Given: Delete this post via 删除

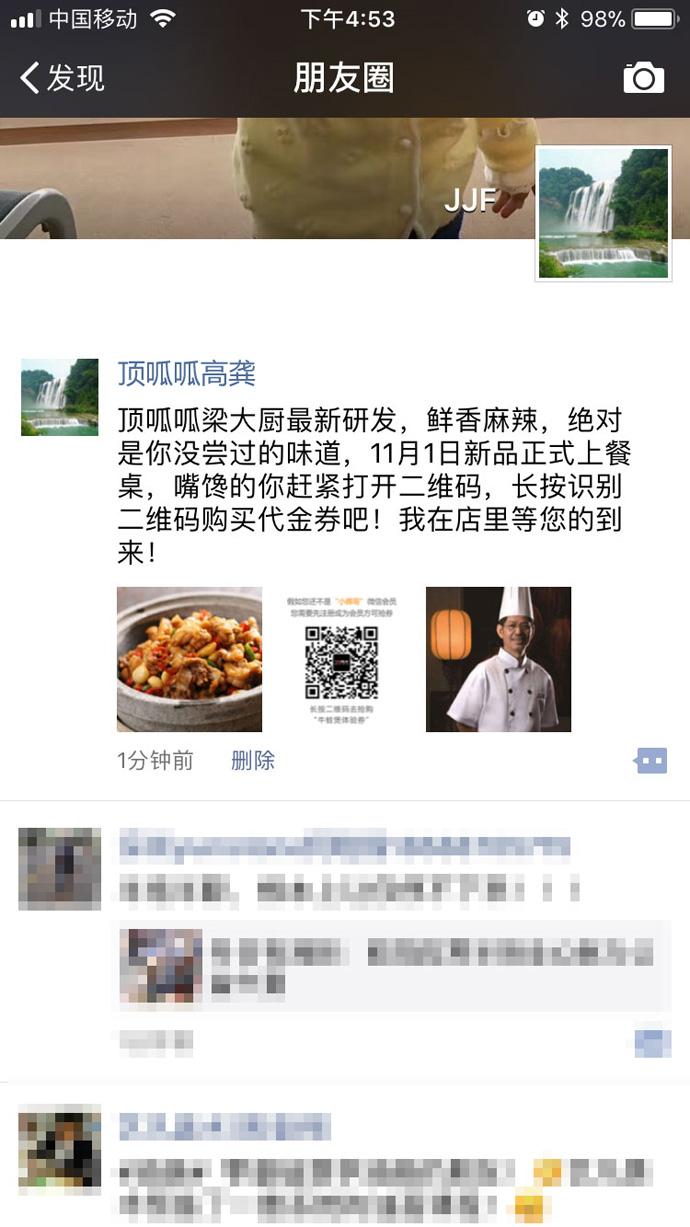Looking at the screenshot, I should (252, 761).
